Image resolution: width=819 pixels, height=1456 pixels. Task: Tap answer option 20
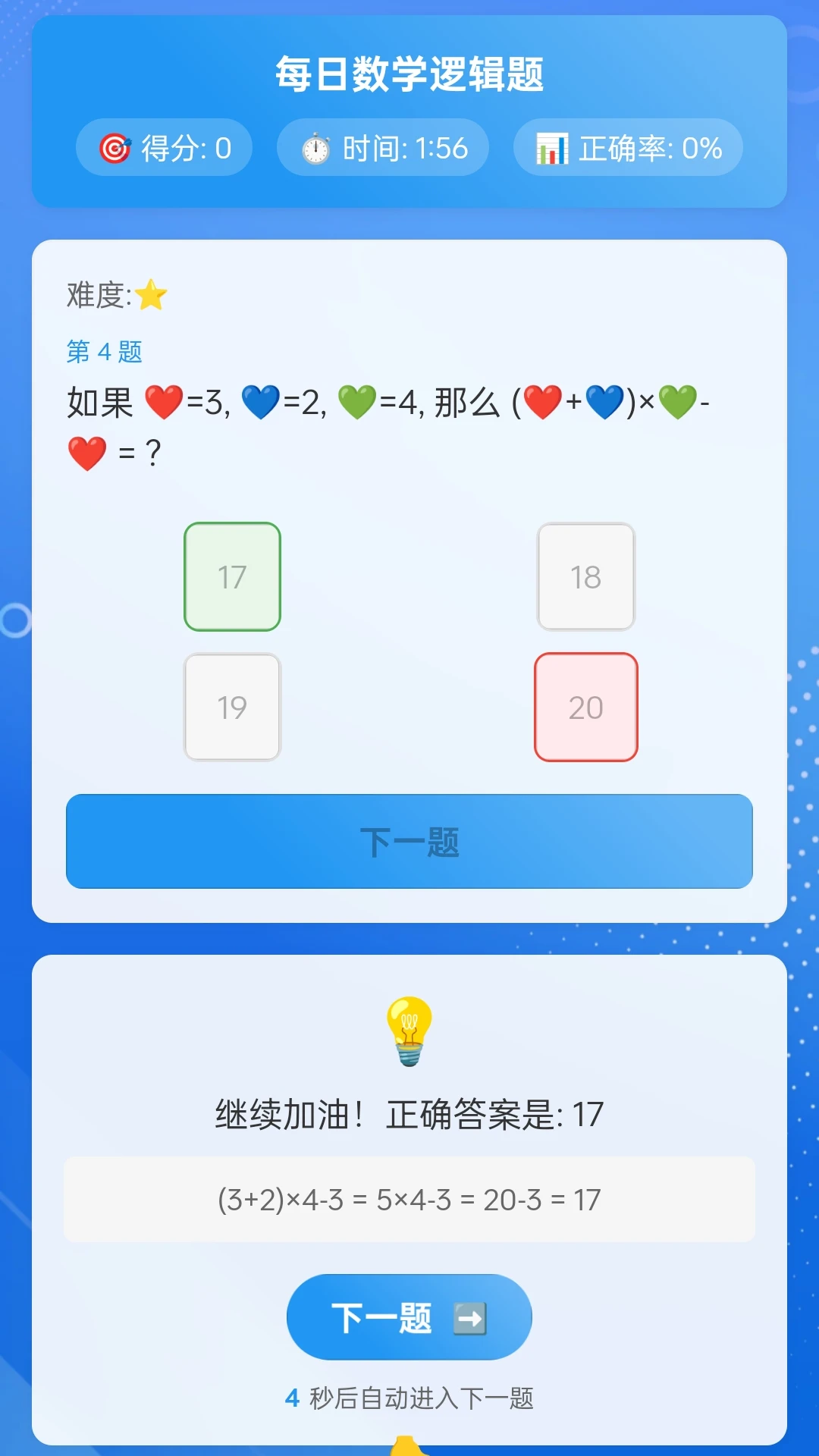click(x=585, y=707)
